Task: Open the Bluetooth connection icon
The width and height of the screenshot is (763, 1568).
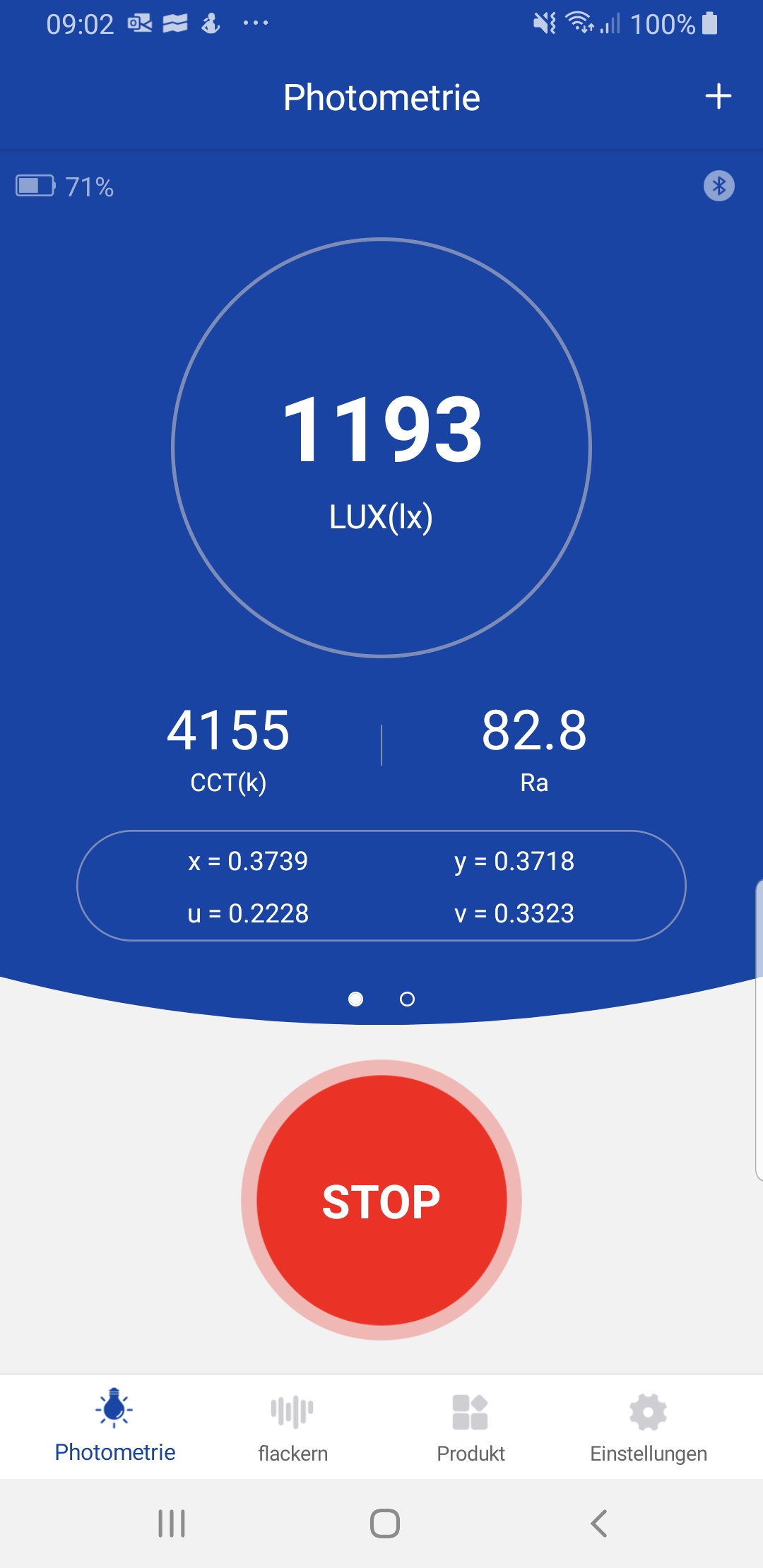Action: coord(718,186)
